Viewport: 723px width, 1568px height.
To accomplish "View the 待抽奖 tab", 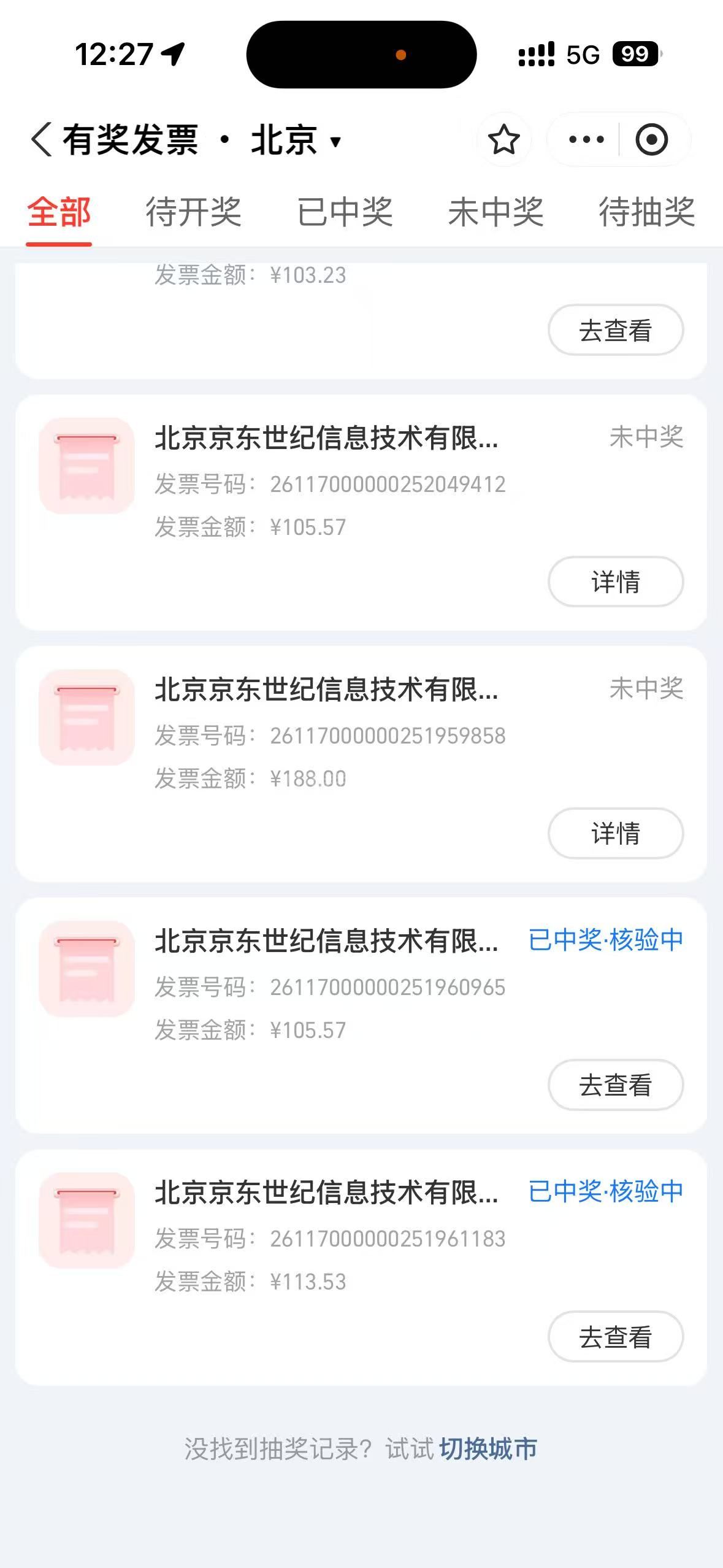I will [646, 212].
